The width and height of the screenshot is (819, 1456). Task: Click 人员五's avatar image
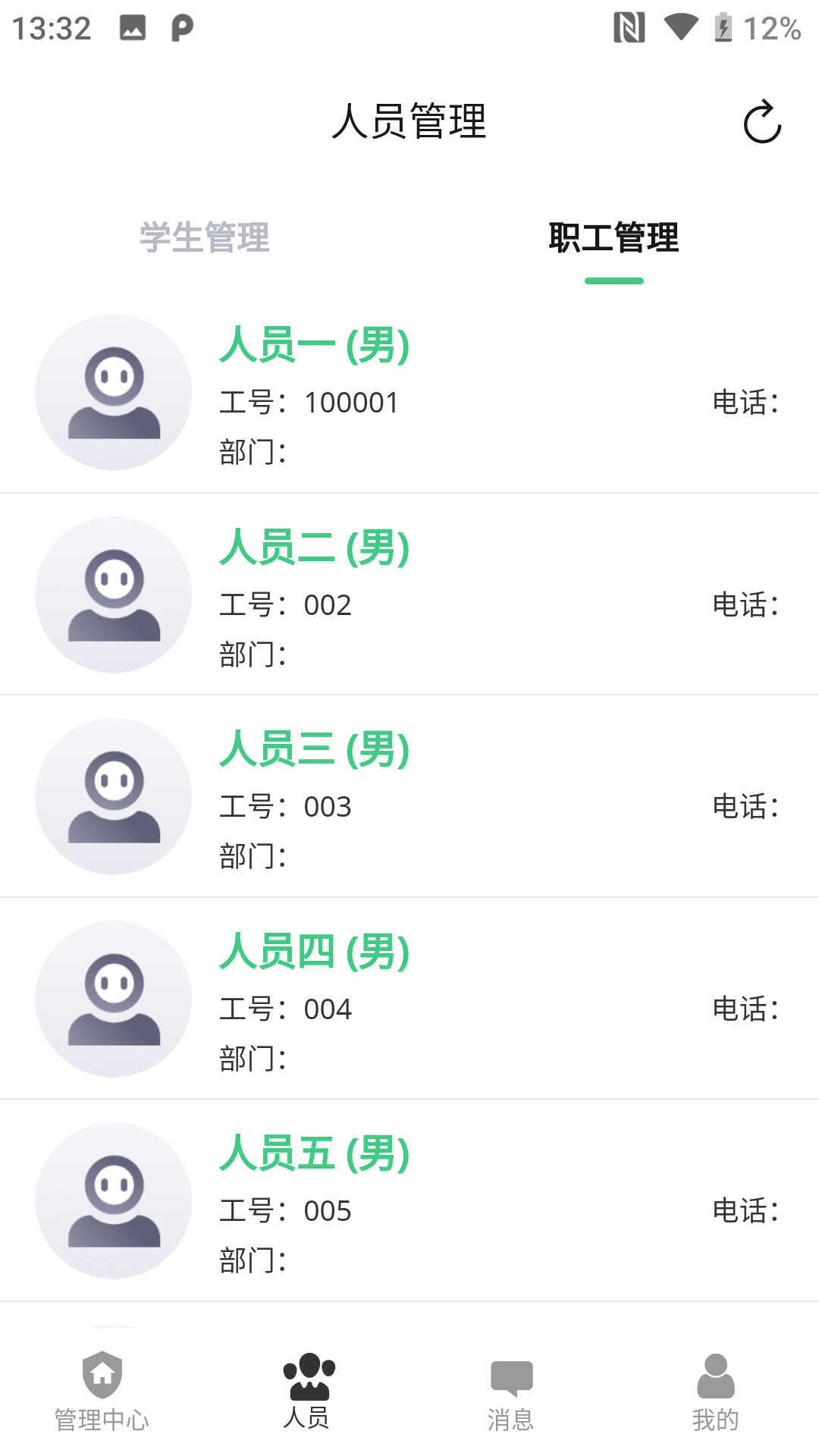click(113, 1201)
